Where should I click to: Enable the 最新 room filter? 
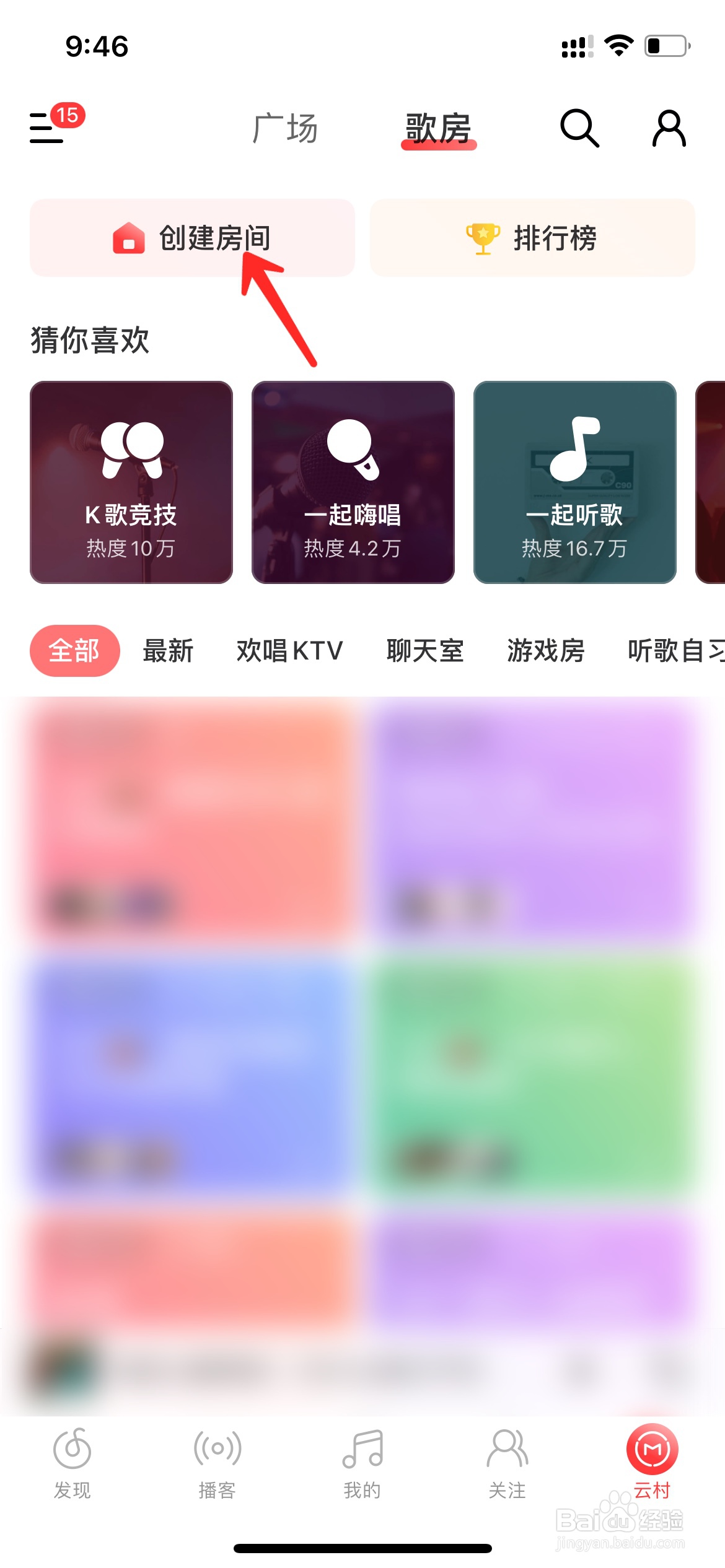[168, 651]
